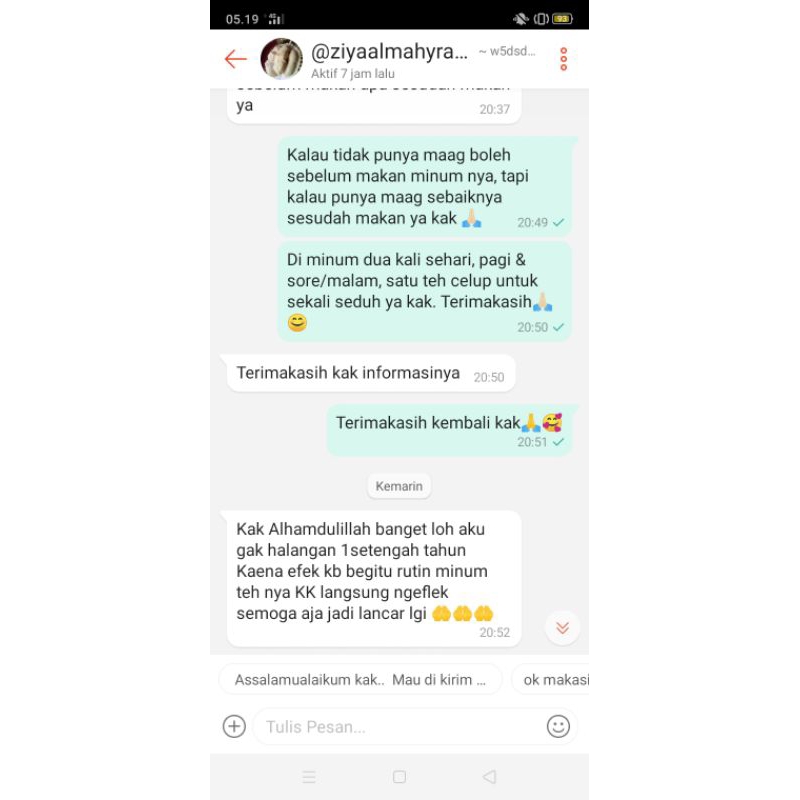This screenshot has width=800, height=800.
Task: Open attachment plus button
Action: point(234,726)
